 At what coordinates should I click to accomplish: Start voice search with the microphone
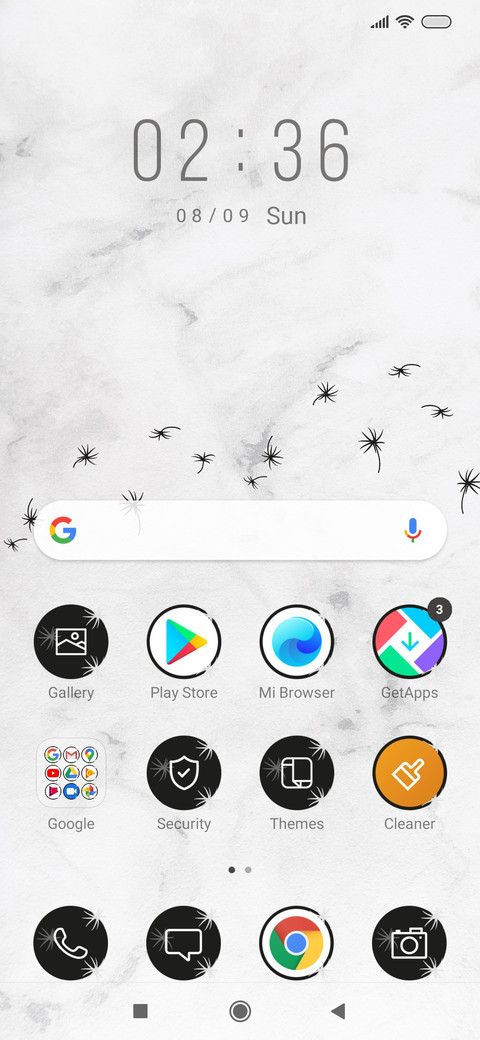coord(412,530)
